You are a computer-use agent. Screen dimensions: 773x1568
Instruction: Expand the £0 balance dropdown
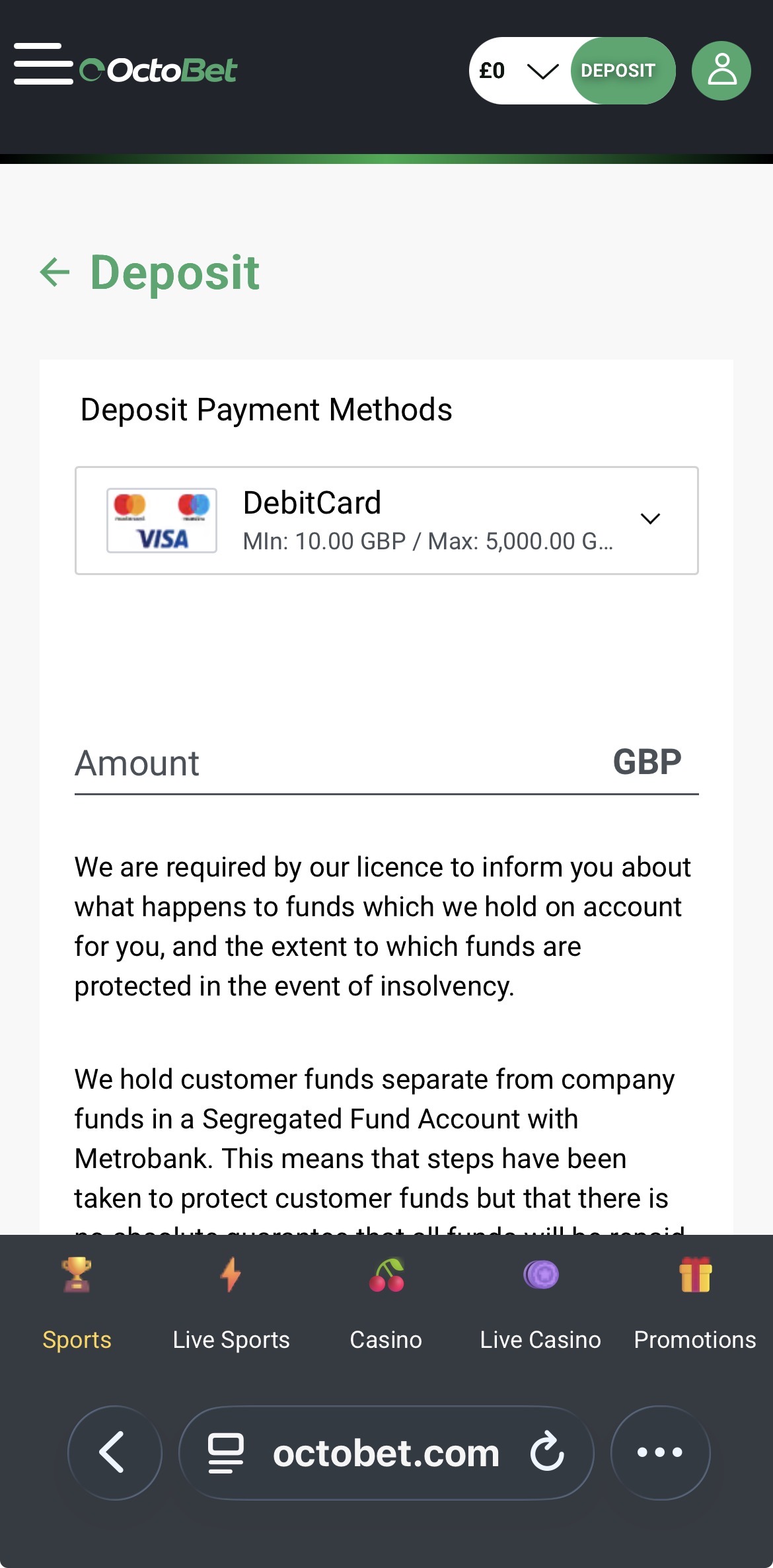point(538,71)
